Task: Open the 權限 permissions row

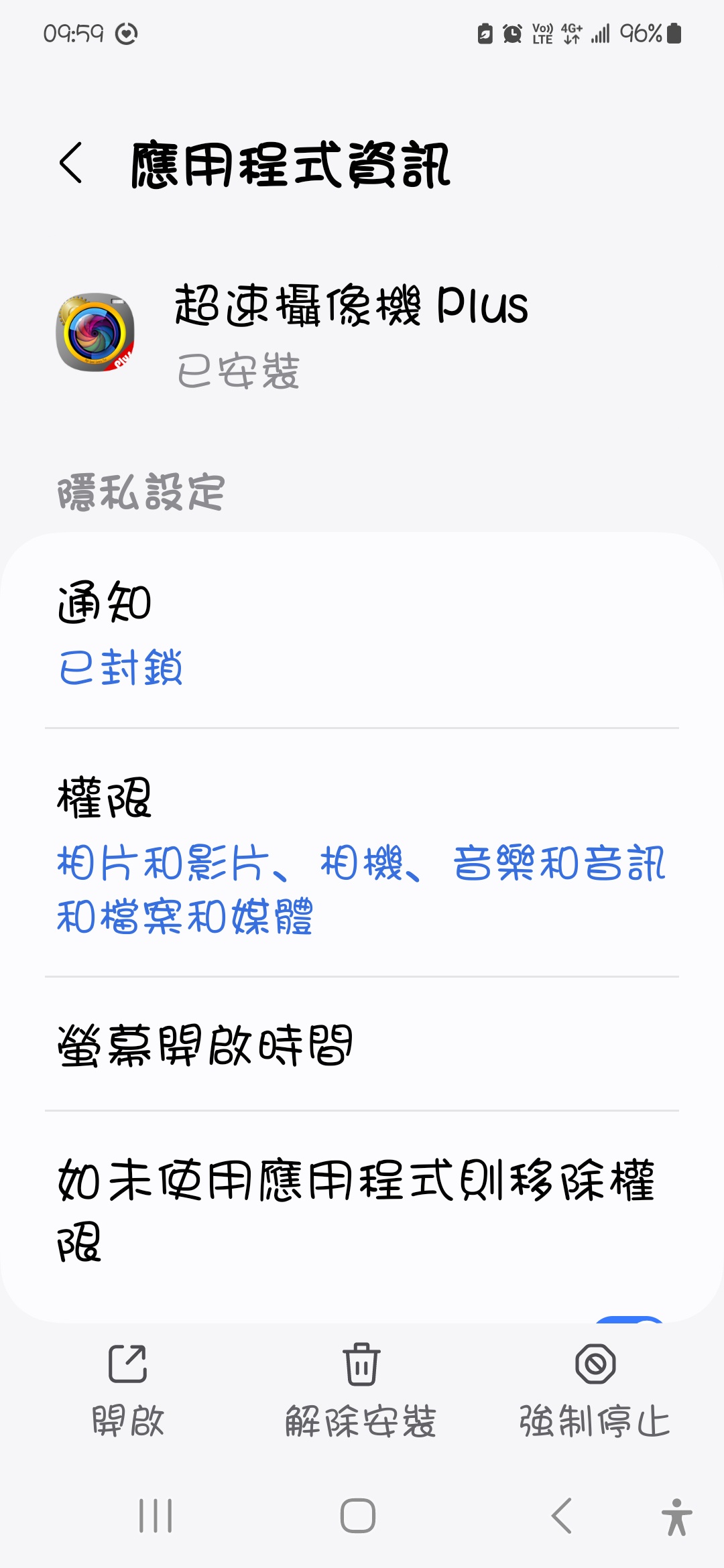Action: point(362,852)
